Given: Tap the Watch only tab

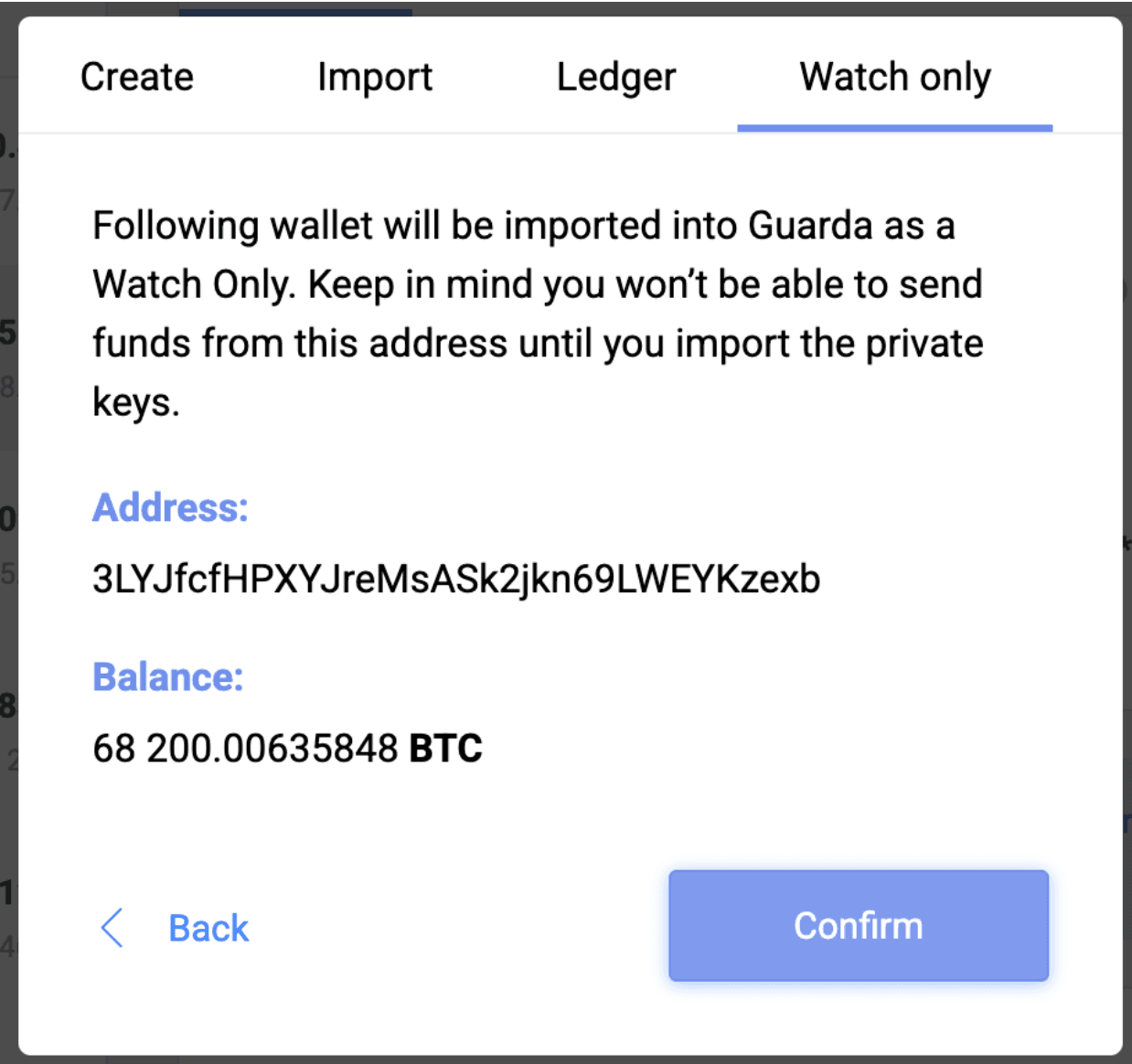Looking at the screenshot, I should (x=894, y=78).
